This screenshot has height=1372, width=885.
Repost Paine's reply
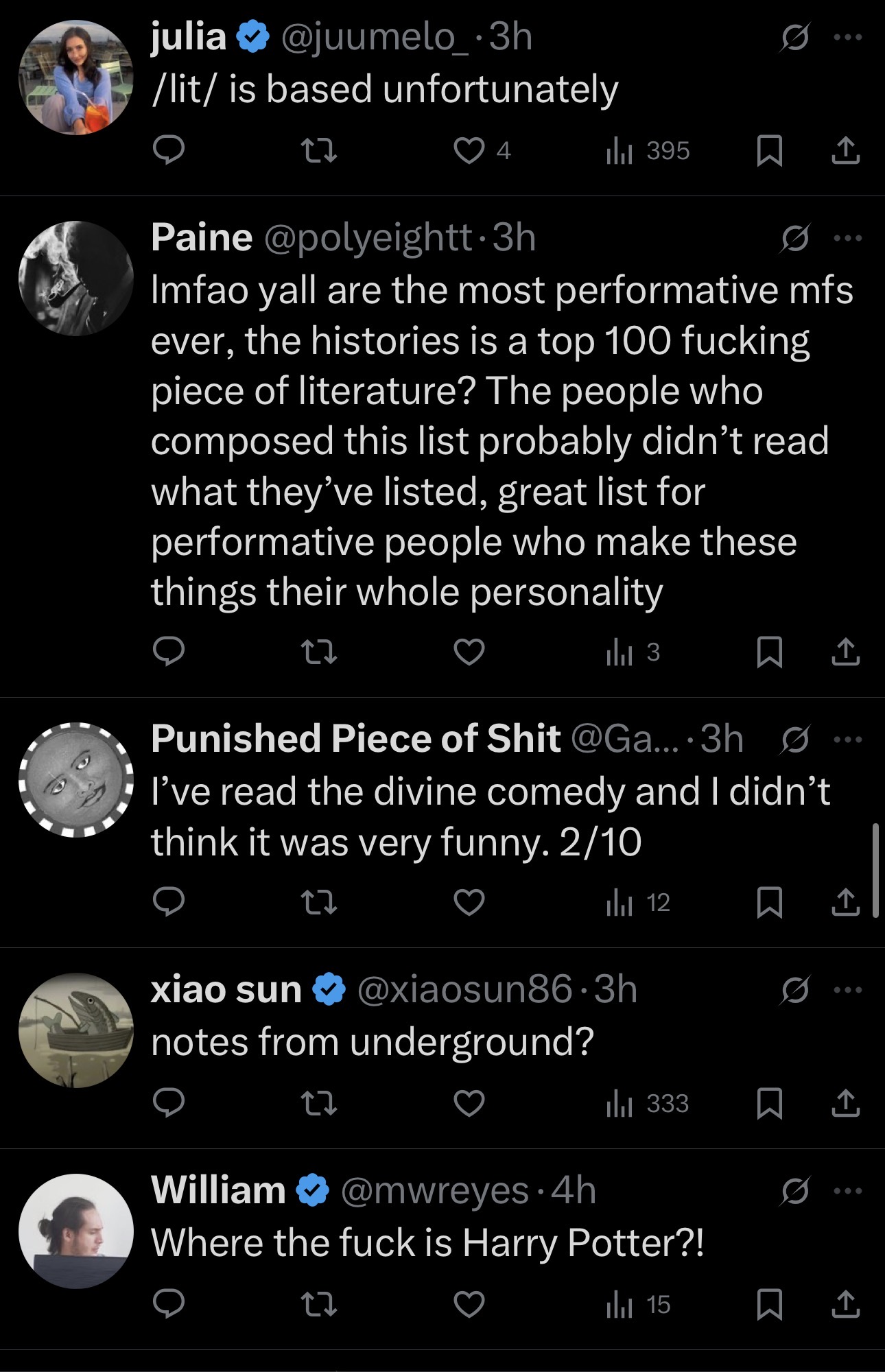(x=320, y=652)
